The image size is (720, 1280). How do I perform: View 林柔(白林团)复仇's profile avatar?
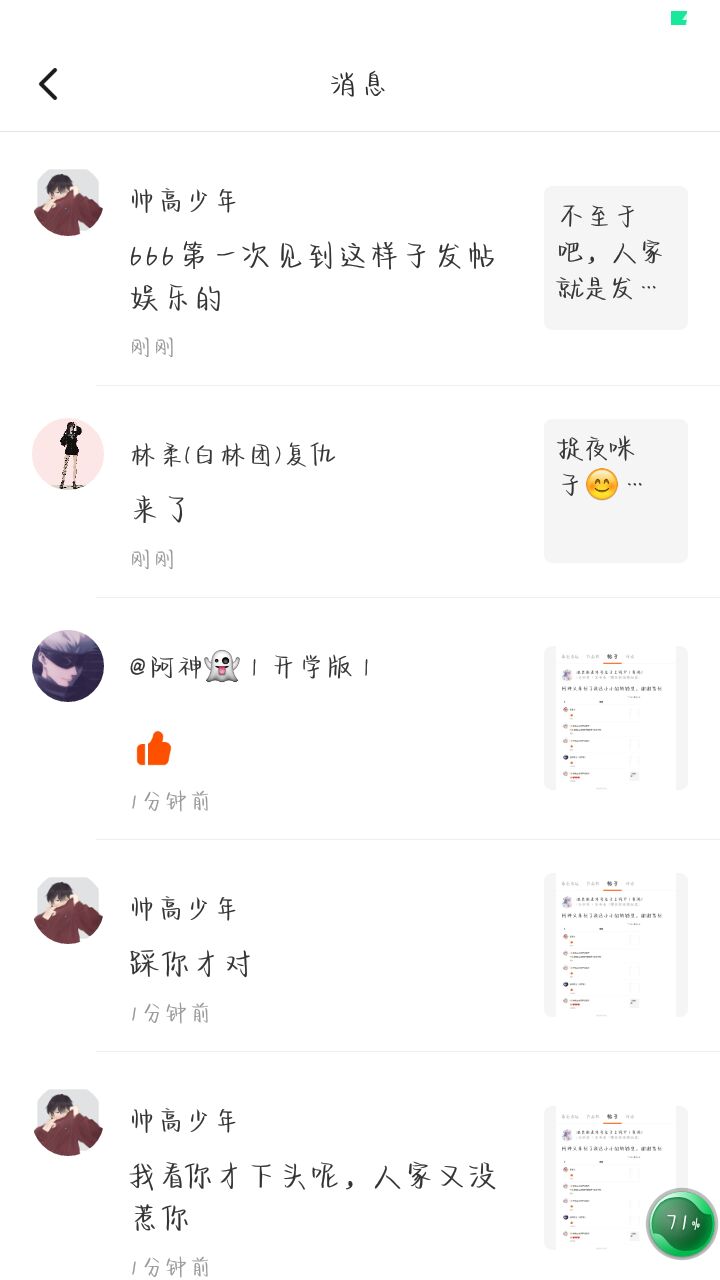pos(68,454)
